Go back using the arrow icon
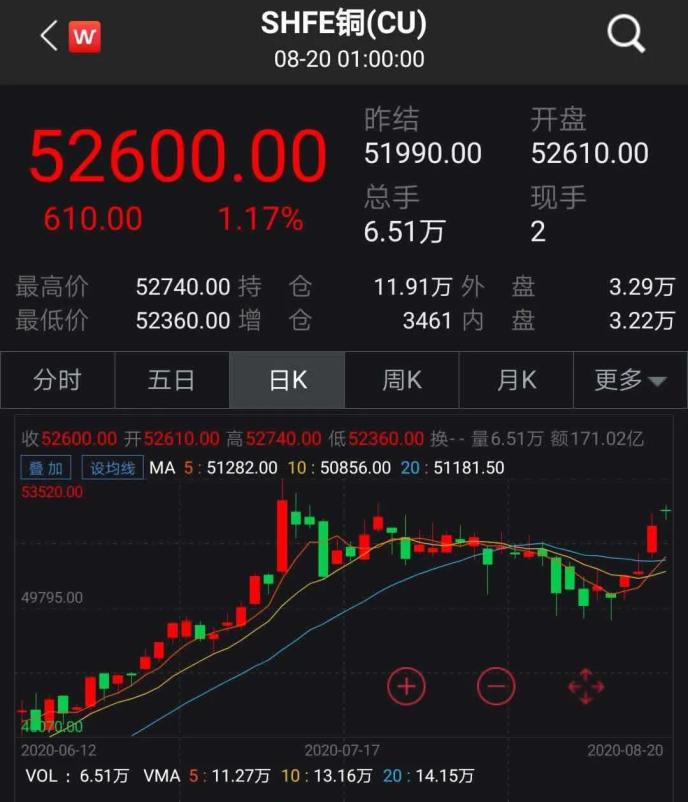688x802 pixels. 49,36
